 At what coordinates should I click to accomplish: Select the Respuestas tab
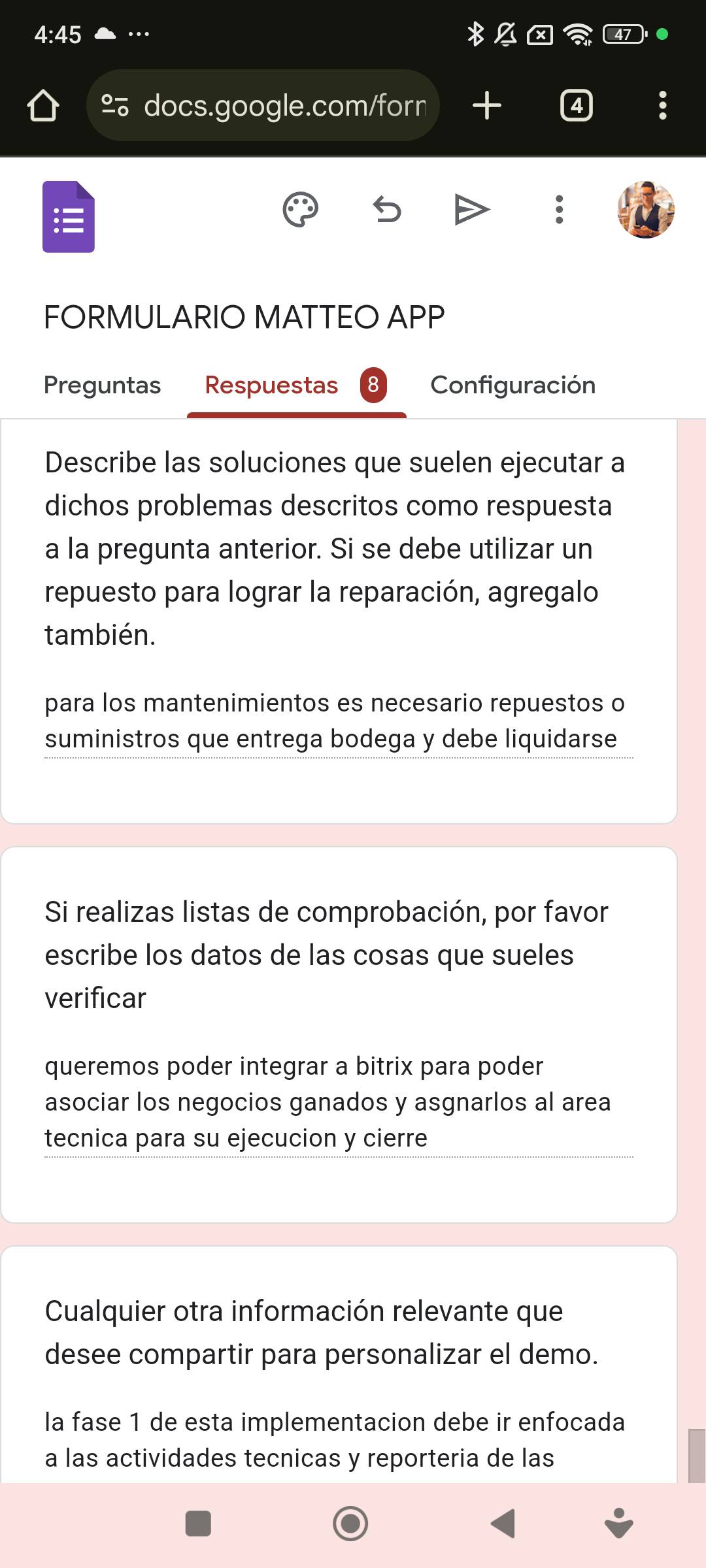pyautogui.click(x=296, y=385)
